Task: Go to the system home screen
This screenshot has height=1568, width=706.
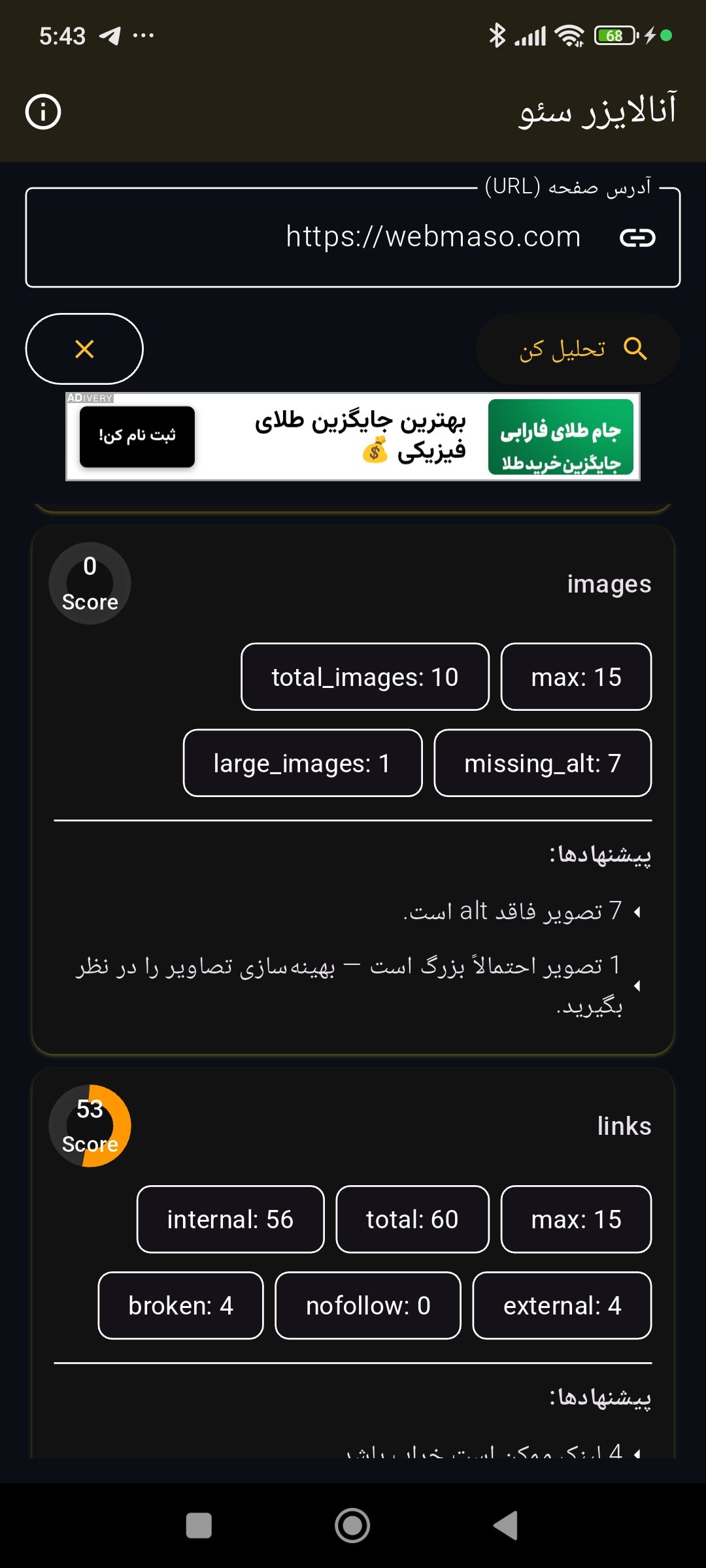Action: point(352,1526)
